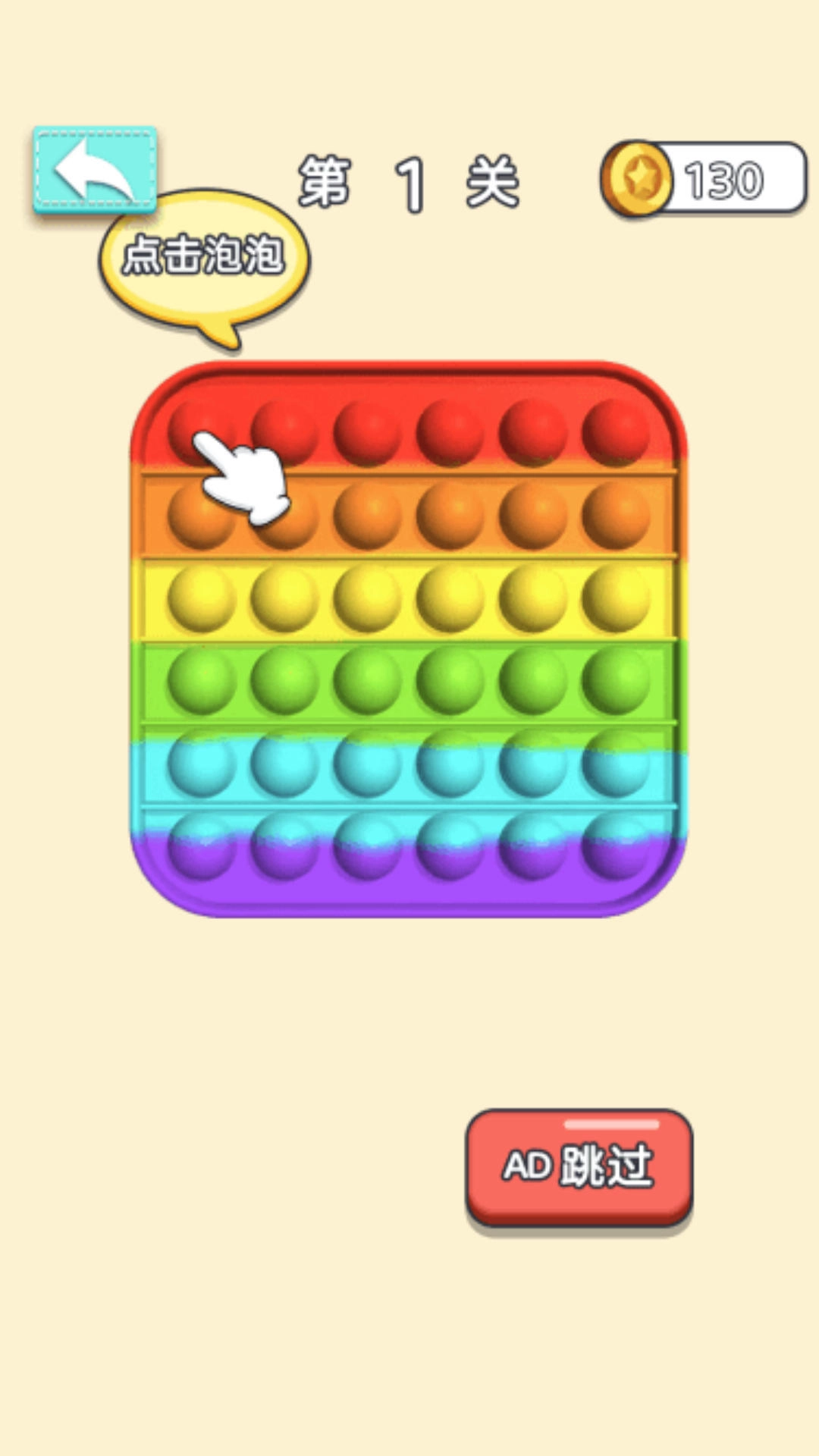The width and height of the screenshot is (819, 1456).
Task: Tap the red AD 跳过 skip button
Action: point(579,1166)
